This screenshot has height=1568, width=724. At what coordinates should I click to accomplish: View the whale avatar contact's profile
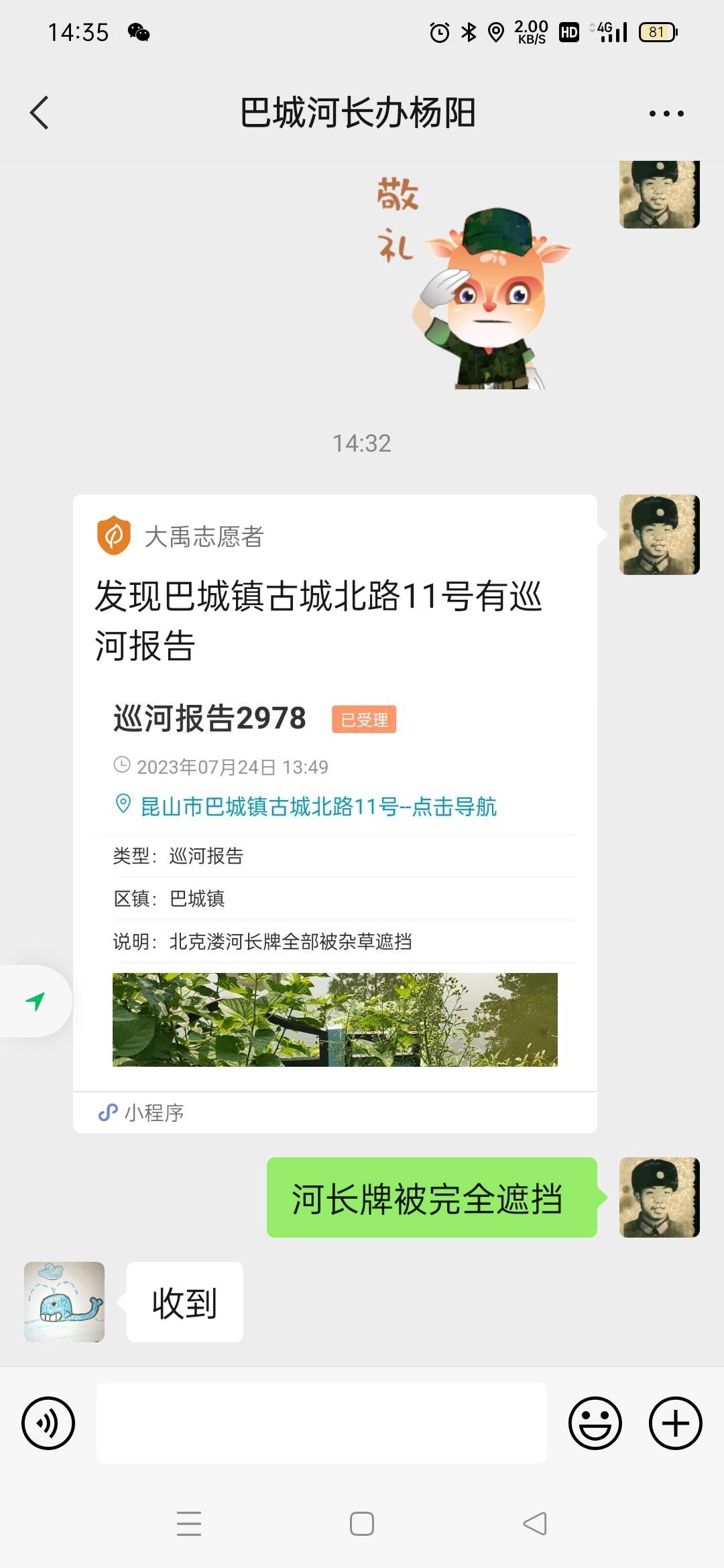tap(64, 1302)
